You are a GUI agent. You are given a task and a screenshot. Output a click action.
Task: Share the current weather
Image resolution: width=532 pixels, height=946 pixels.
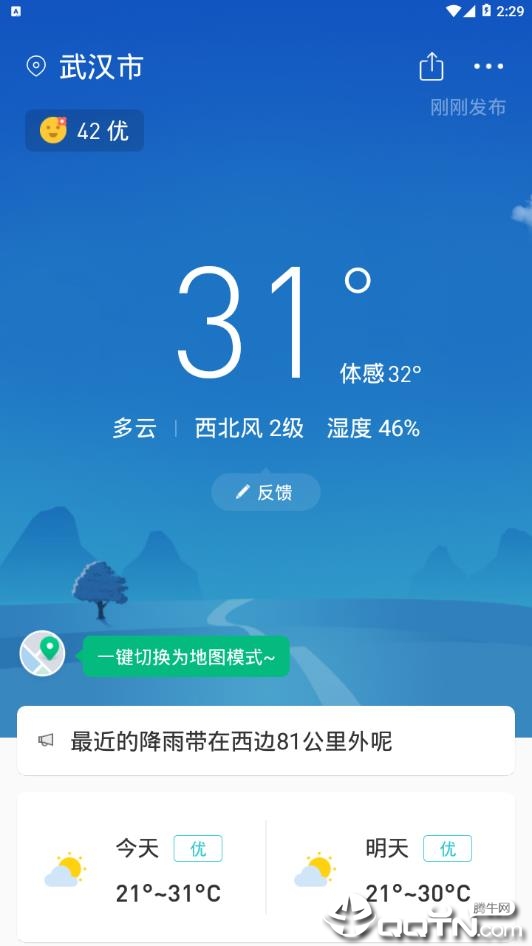point(431,66)
